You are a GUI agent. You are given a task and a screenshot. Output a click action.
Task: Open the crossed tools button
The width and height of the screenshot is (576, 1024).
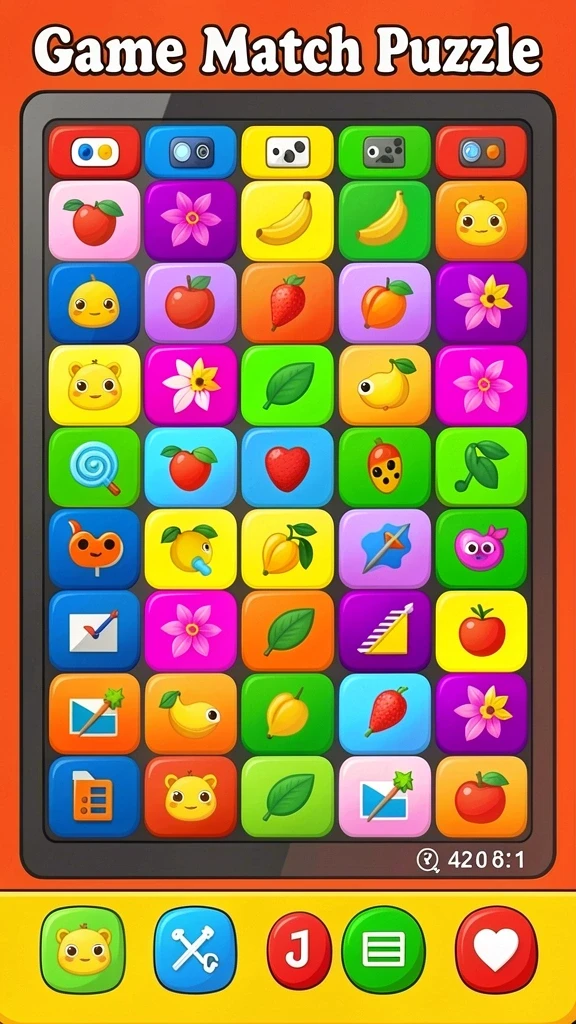click(x=195, y=950)
